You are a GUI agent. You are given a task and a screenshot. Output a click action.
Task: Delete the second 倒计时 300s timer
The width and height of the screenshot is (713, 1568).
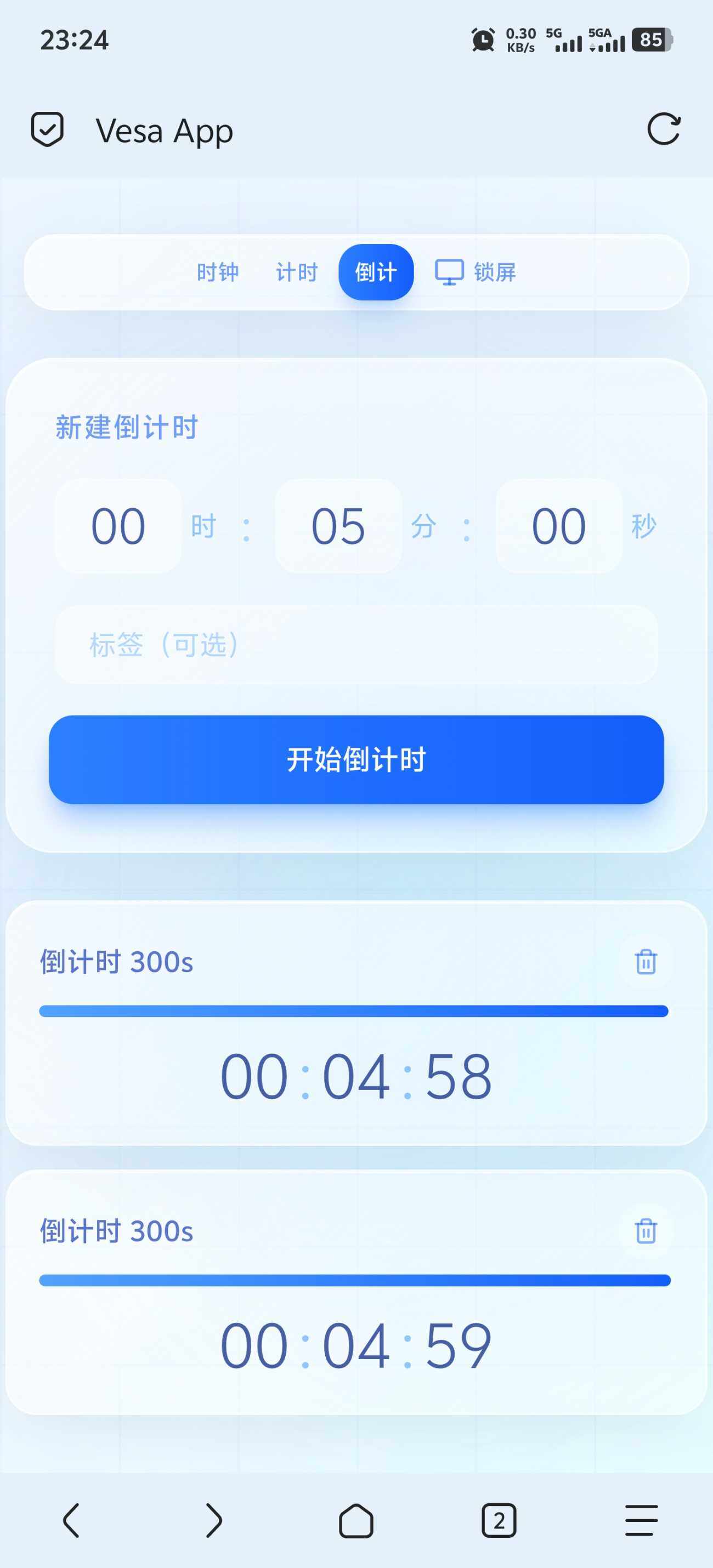coord(646,1232)
